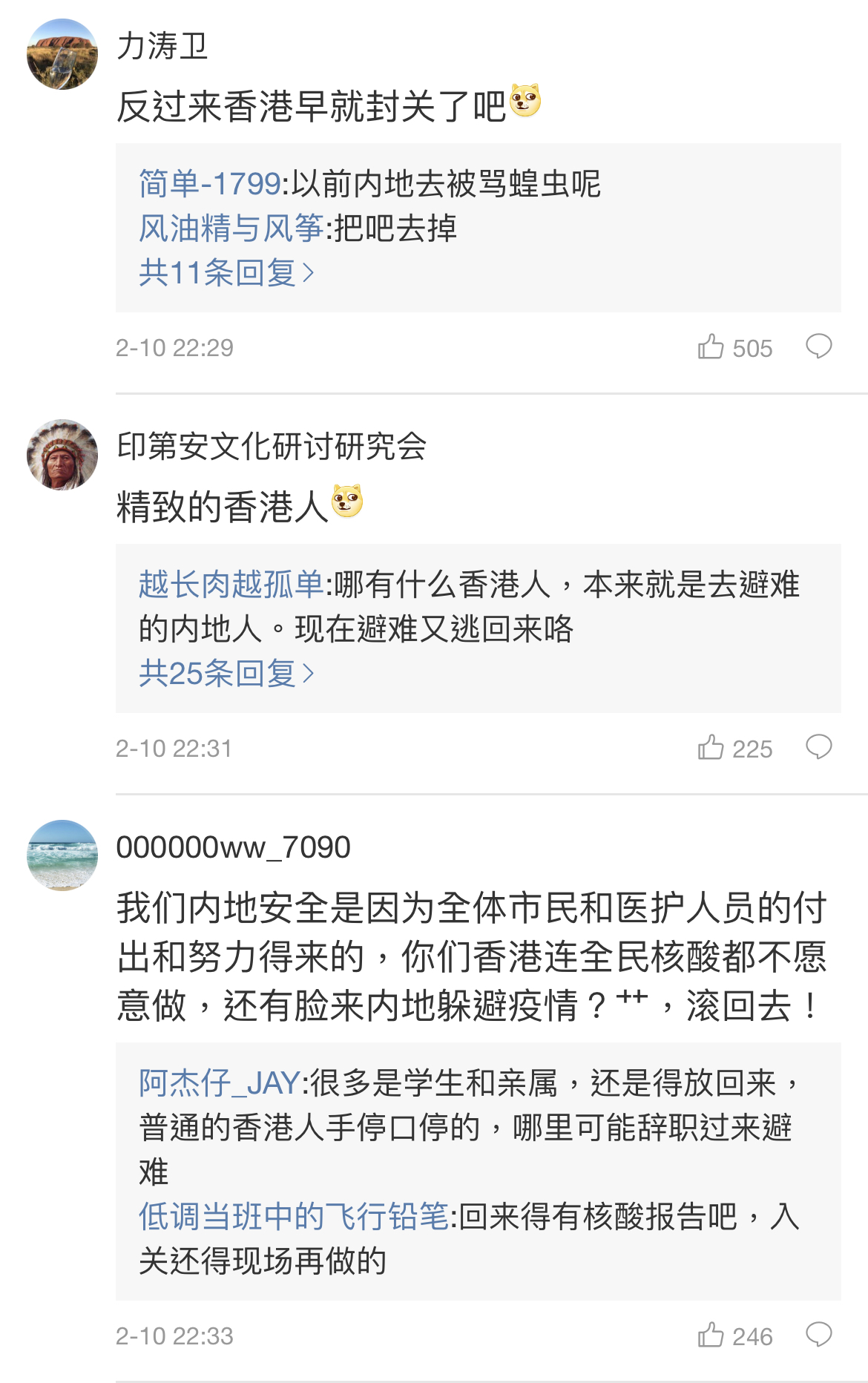Like the 精致的香港人 comment
Viewport: 868px width, 1383px height.
click(x=711, y=748)
